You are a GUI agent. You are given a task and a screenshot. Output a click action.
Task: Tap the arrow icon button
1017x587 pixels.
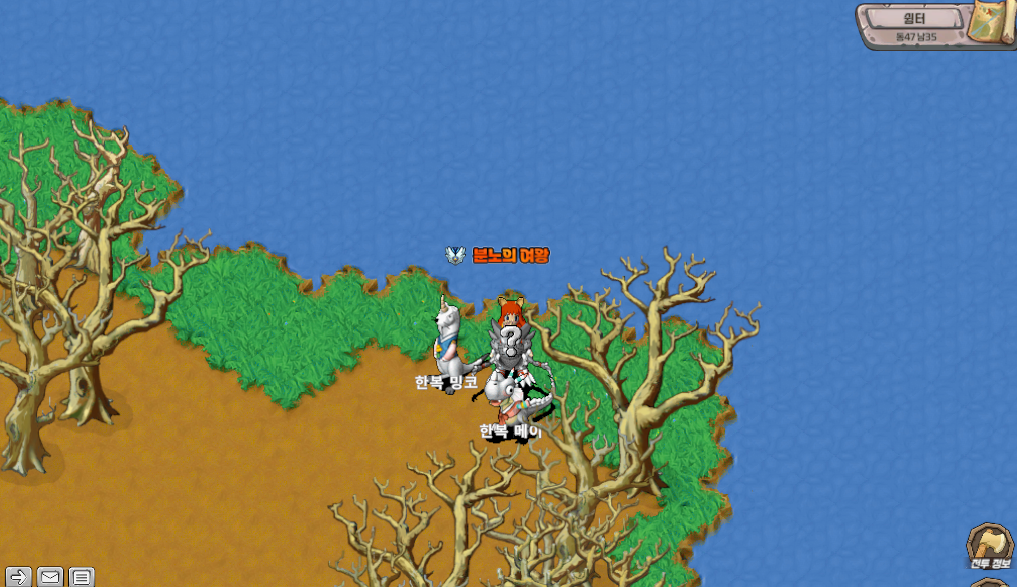[18, 576]
